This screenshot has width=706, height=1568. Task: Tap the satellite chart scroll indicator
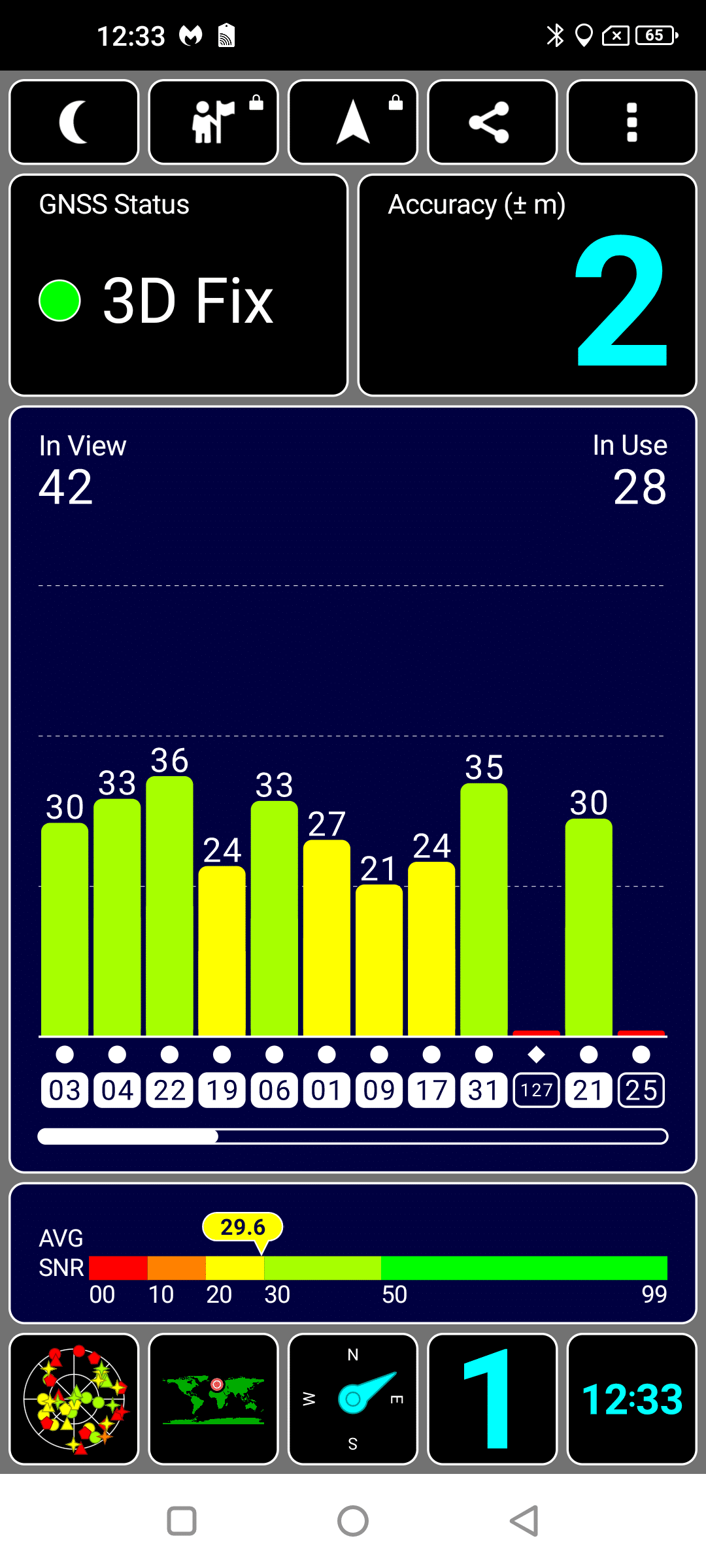pyautogui.click(x=353, y=1136)
